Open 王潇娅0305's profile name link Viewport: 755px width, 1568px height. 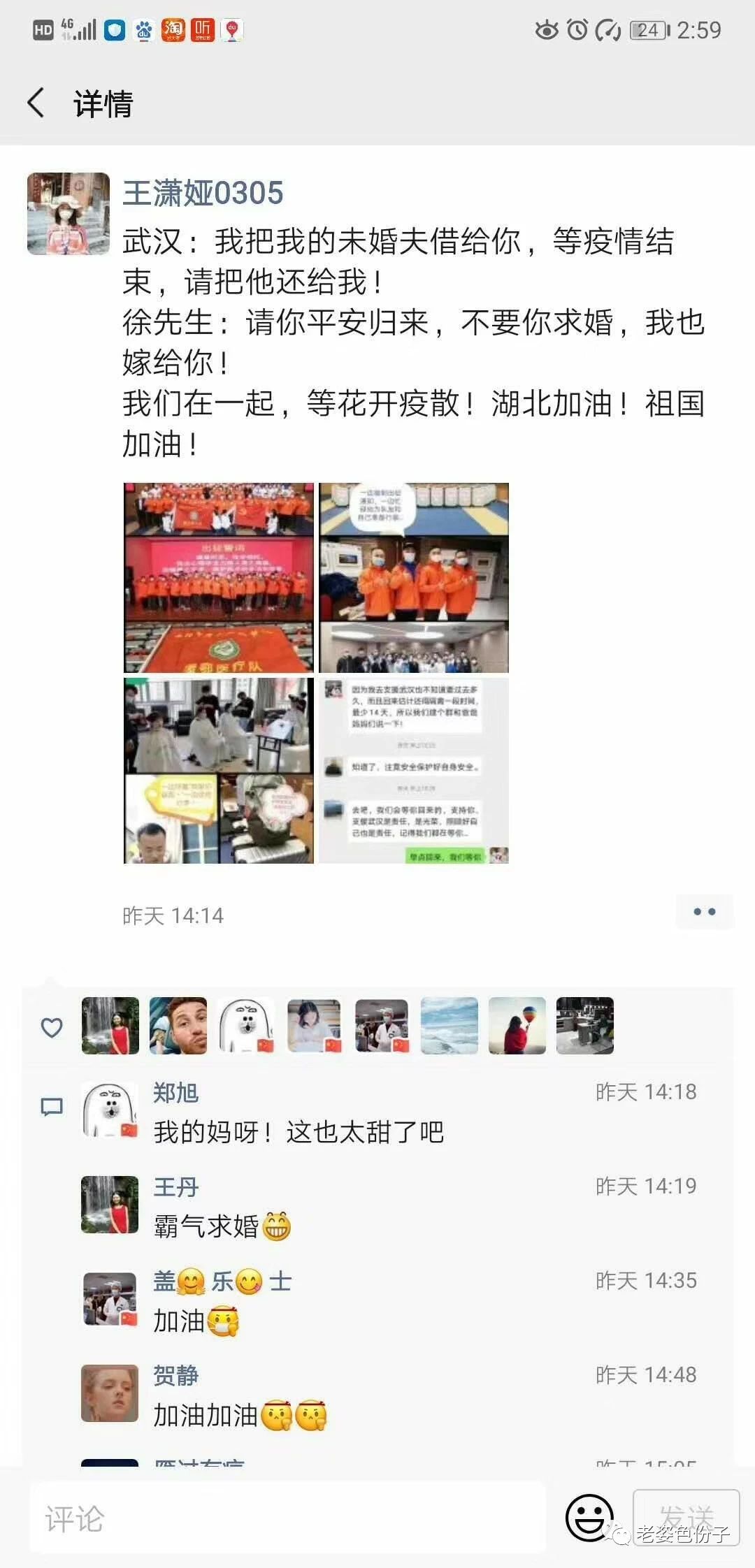click(203, 193)
